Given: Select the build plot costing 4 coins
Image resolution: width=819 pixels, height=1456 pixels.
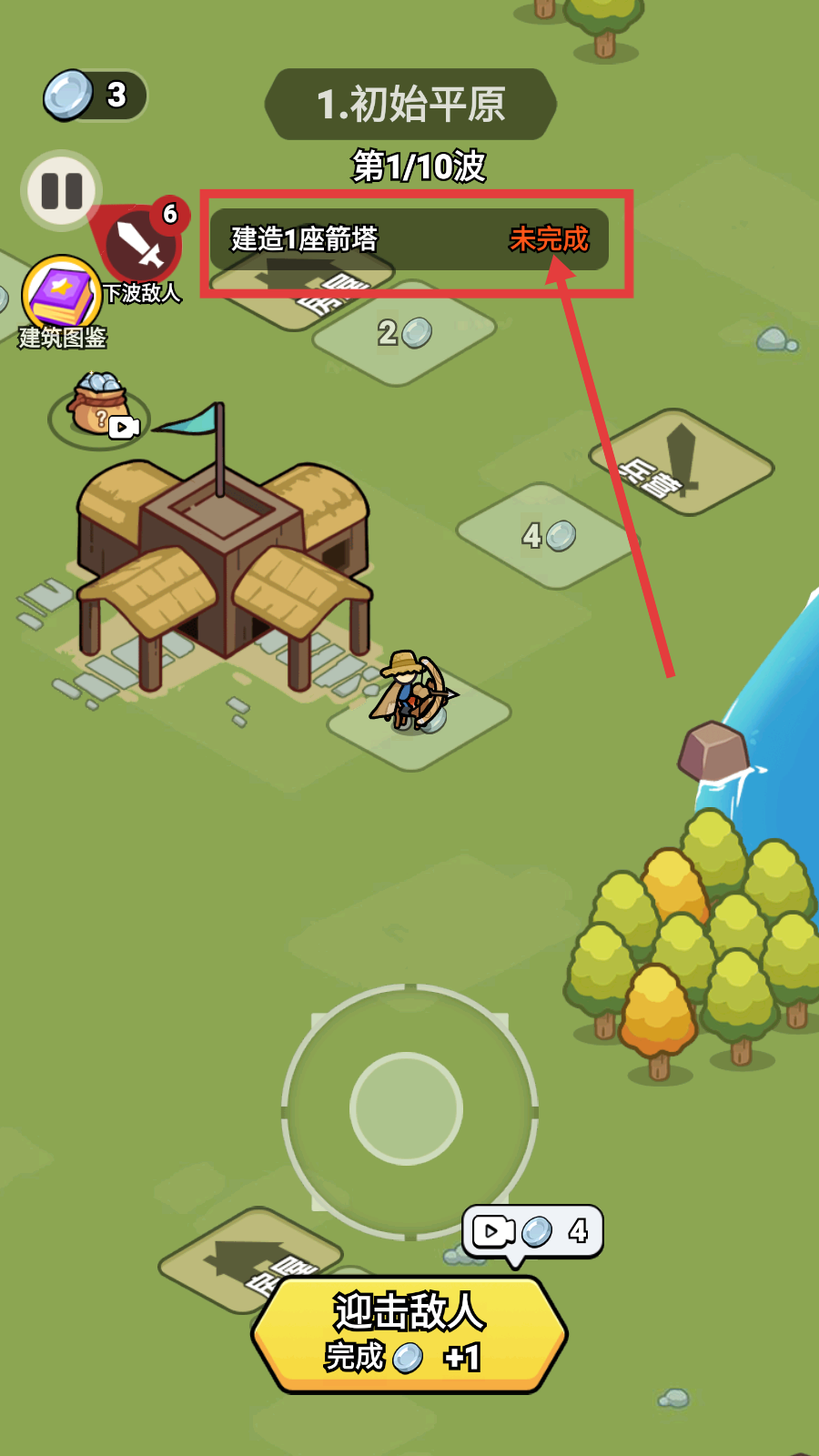Looking at the screenshot, I should coord(548,536).
